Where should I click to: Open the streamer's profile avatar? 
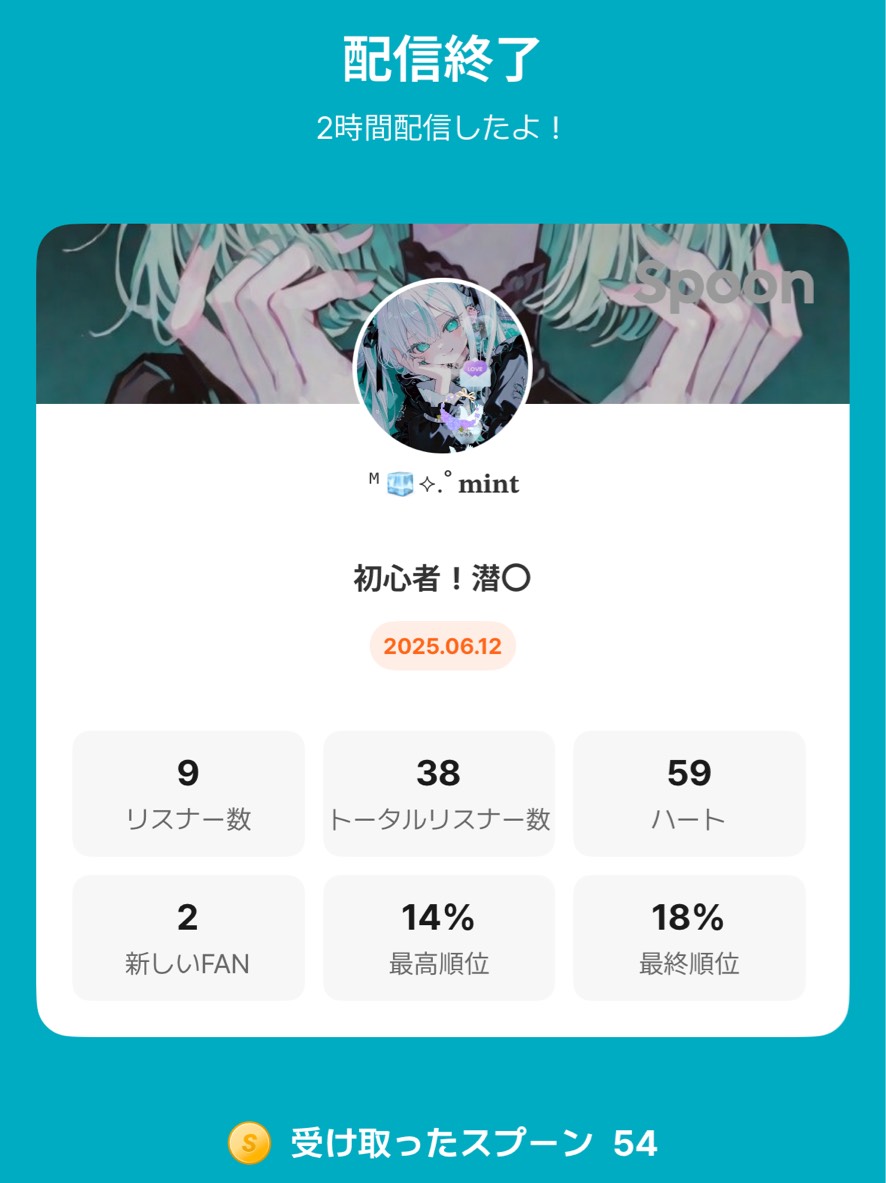pyautogui.click(x=442, y=367)
